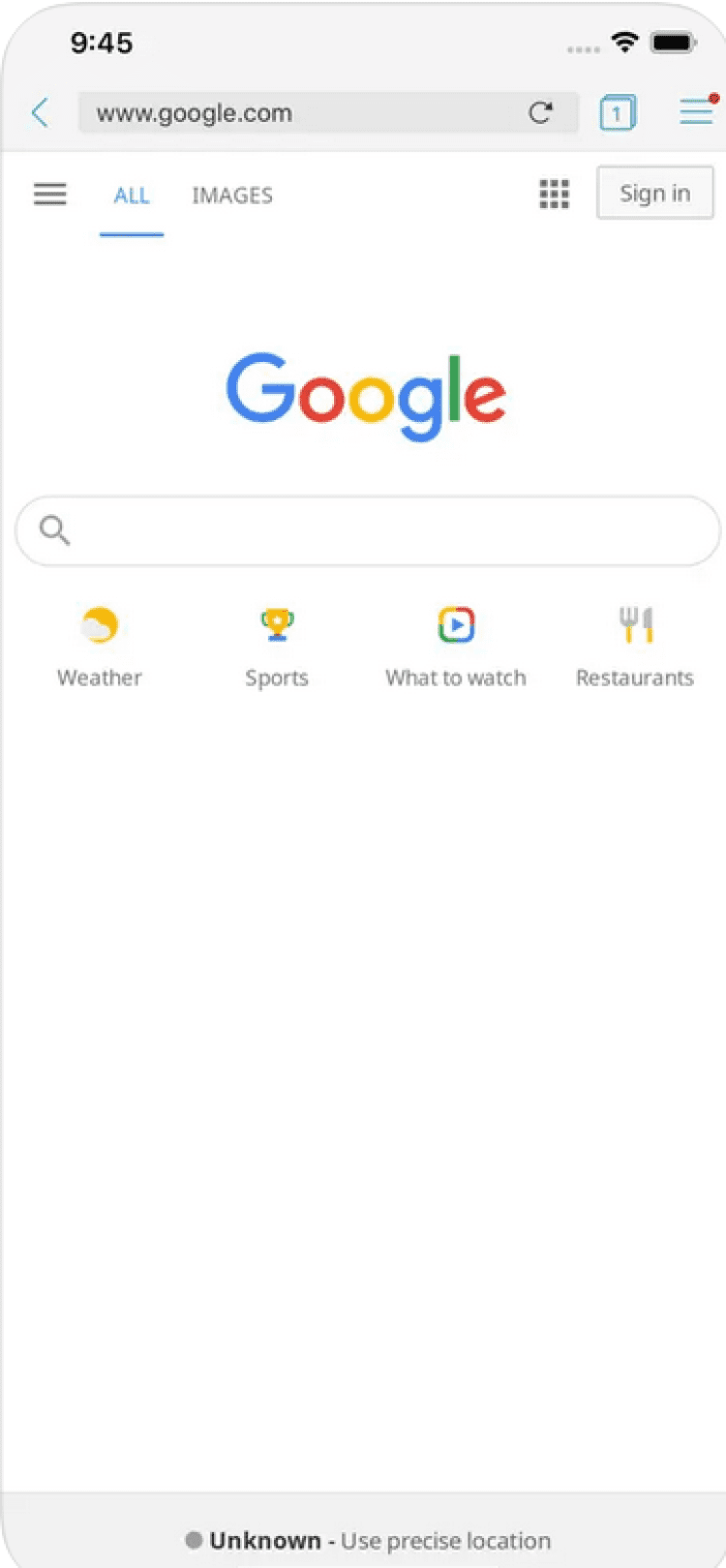
Task: Open the browser tabs switcher
Action: pyautogui.click(x=617, y=113)
